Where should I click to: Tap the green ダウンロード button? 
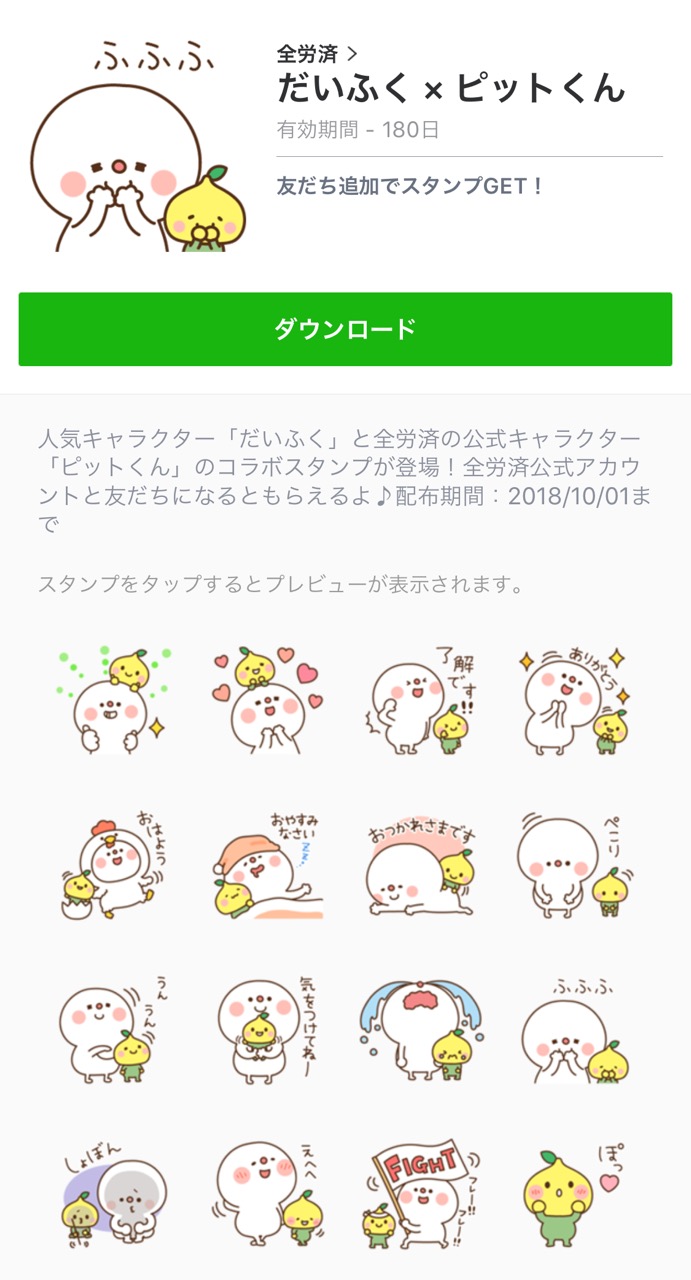[x=345, y=329]
